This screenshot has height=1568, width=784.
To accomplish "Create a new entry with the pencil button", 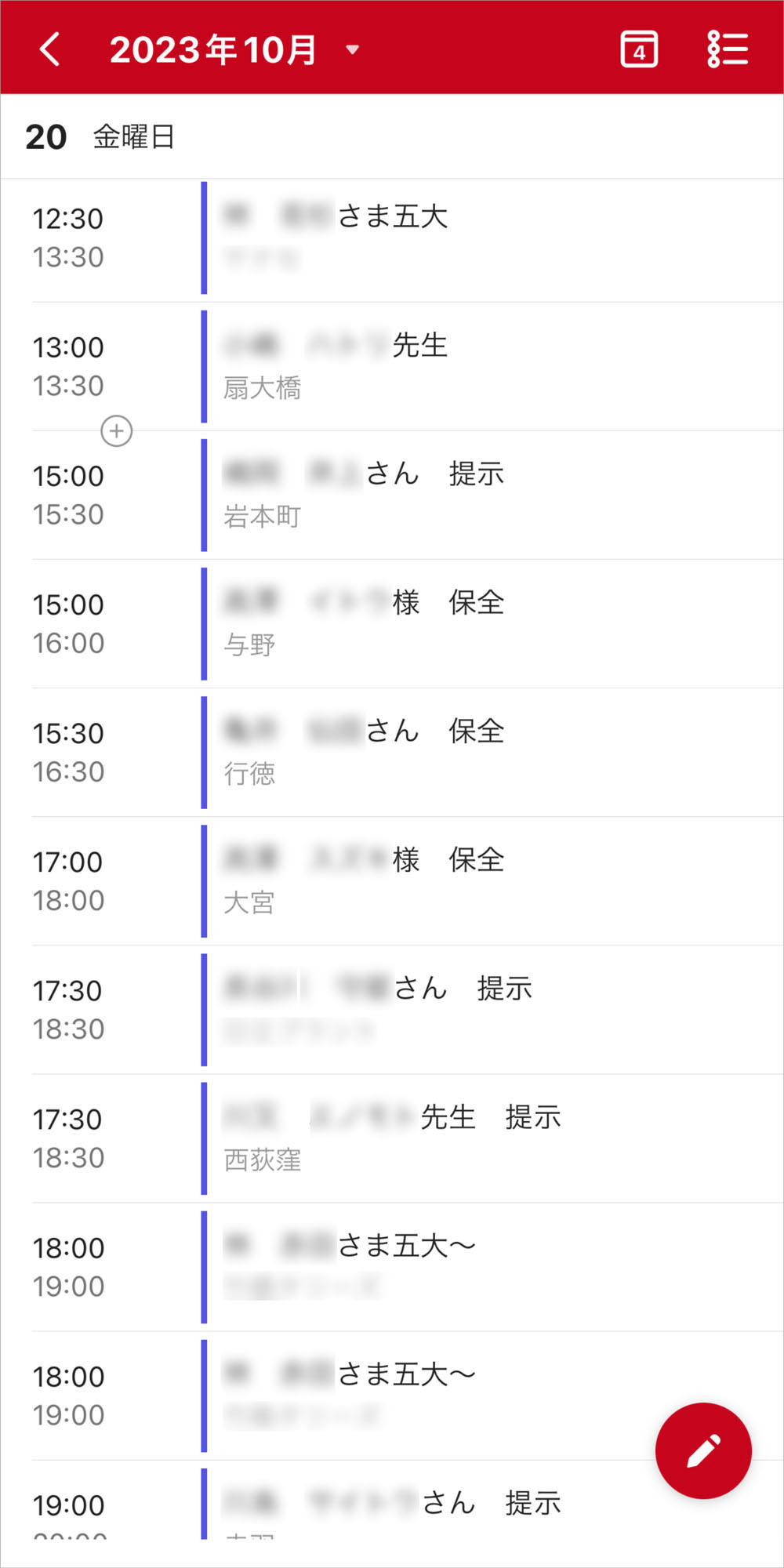I will [x=703, y=1450].
